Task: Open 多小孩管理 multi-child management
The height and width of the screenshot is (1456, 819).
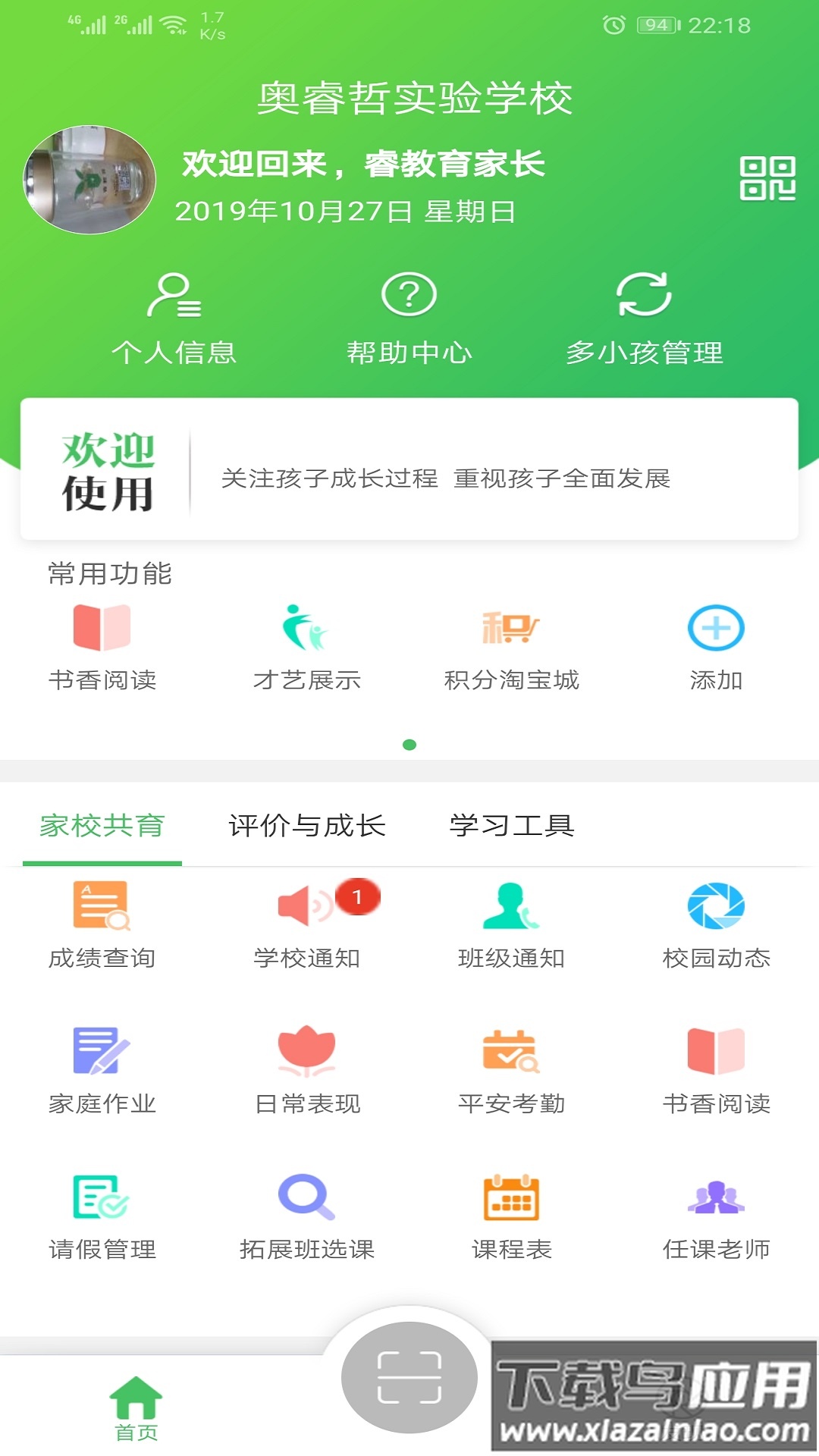Action: pos(645,317)
